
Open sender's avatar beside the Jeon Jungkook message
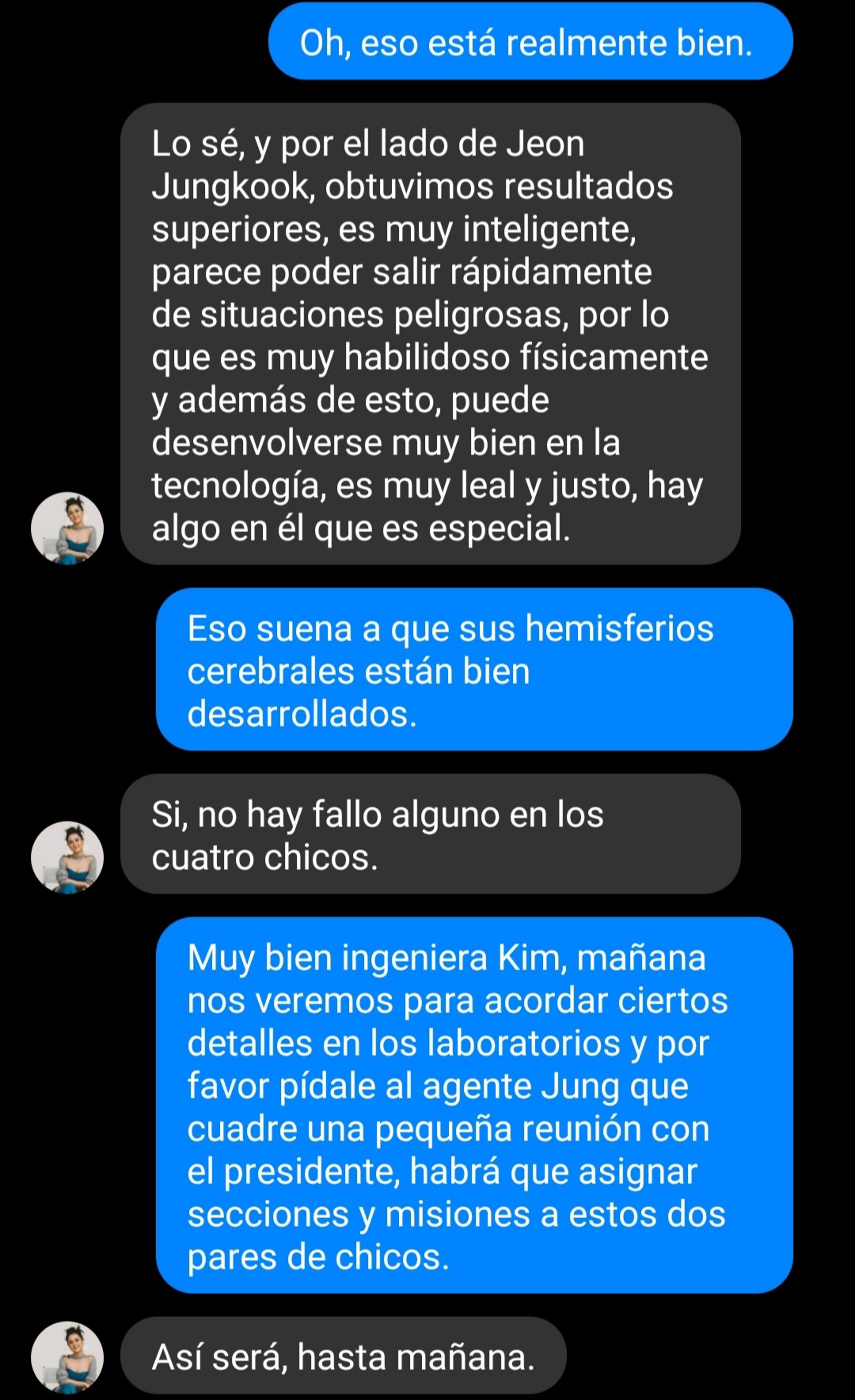pos(67,528)
